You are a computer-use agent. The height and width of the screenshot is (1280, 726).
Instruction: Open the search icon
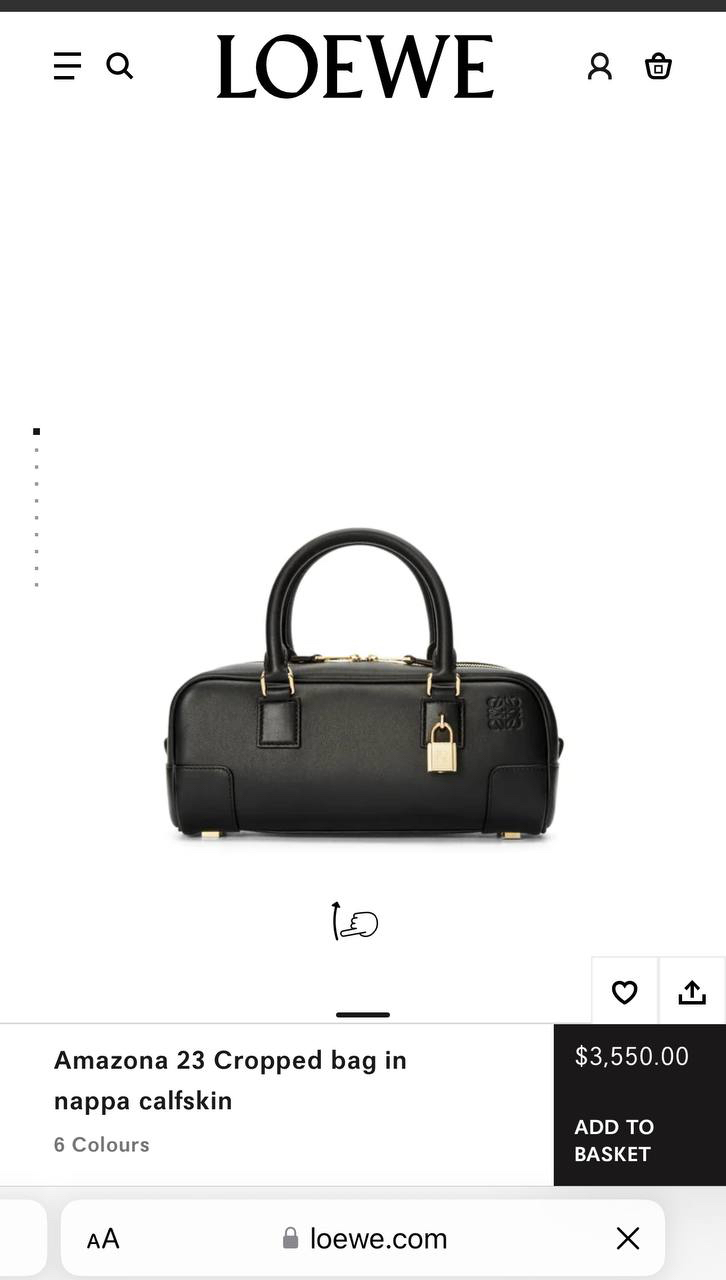120,66
